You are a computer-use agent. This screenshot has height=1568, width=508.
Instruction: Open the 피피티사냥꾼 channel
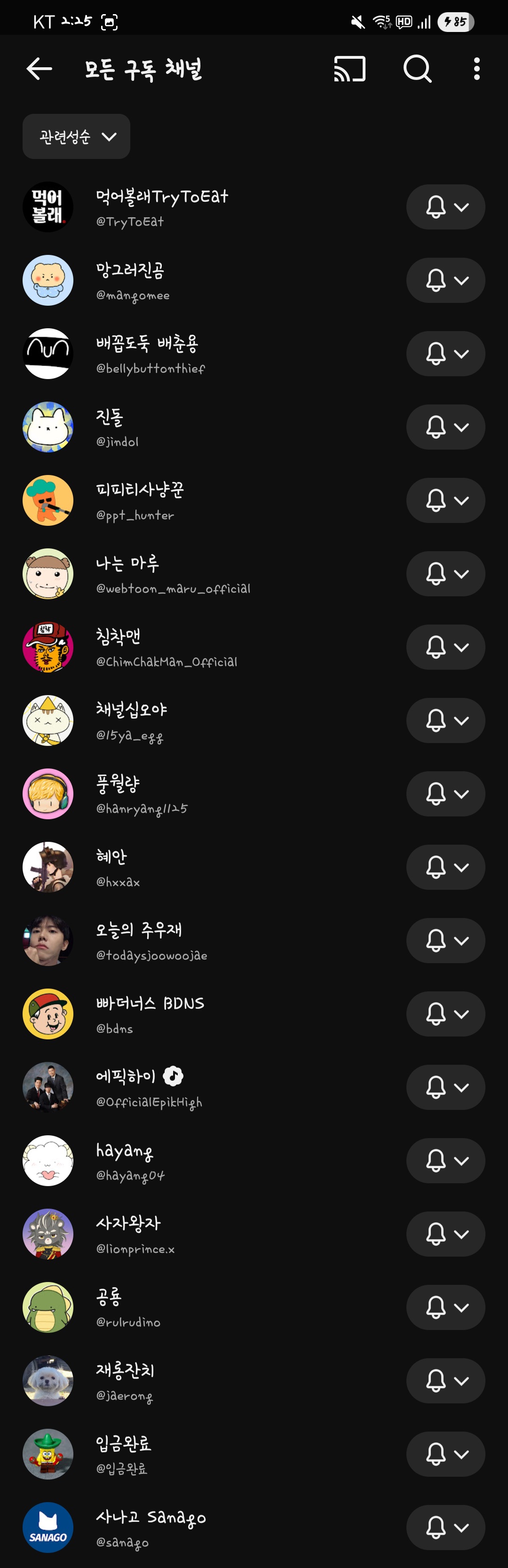140,500
